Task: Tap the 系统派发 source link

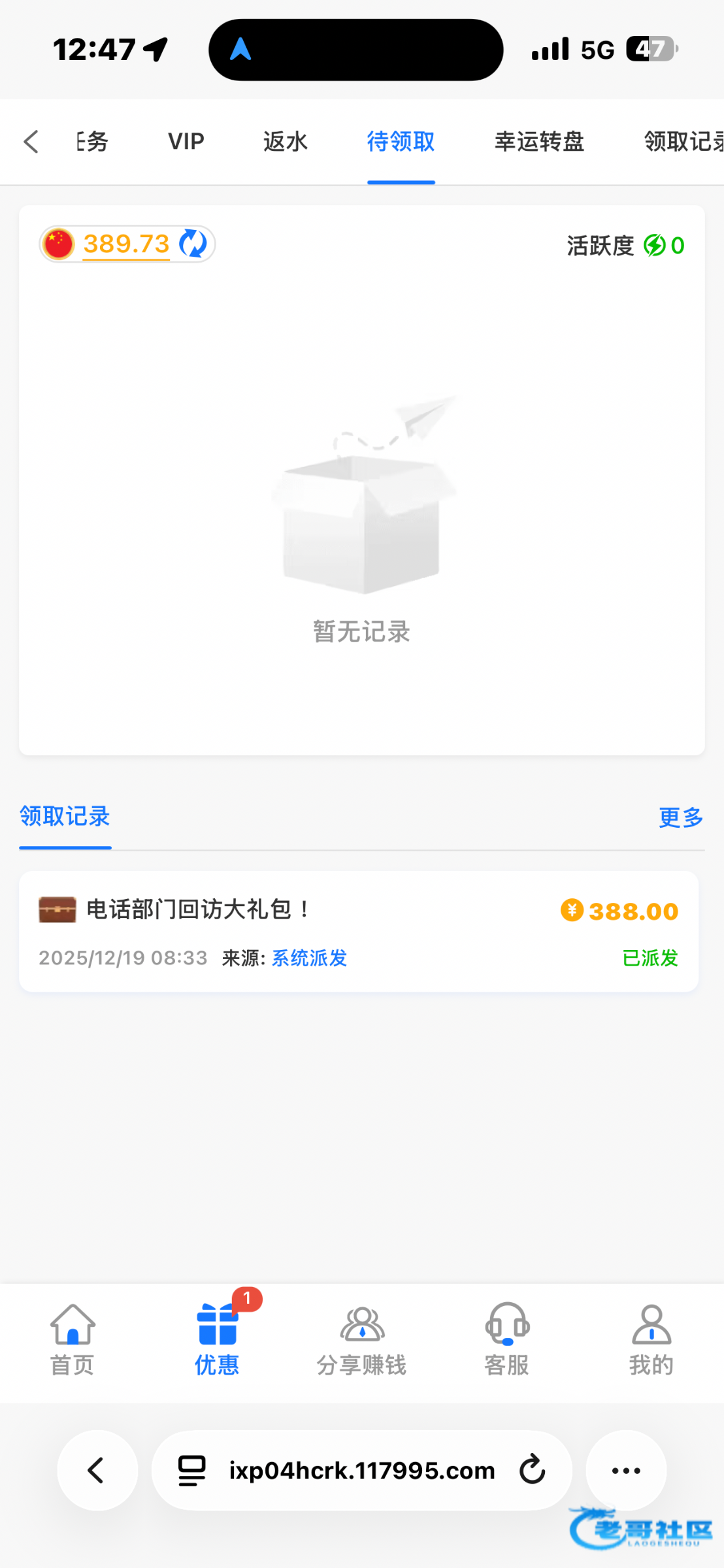Action: [309, 958]
